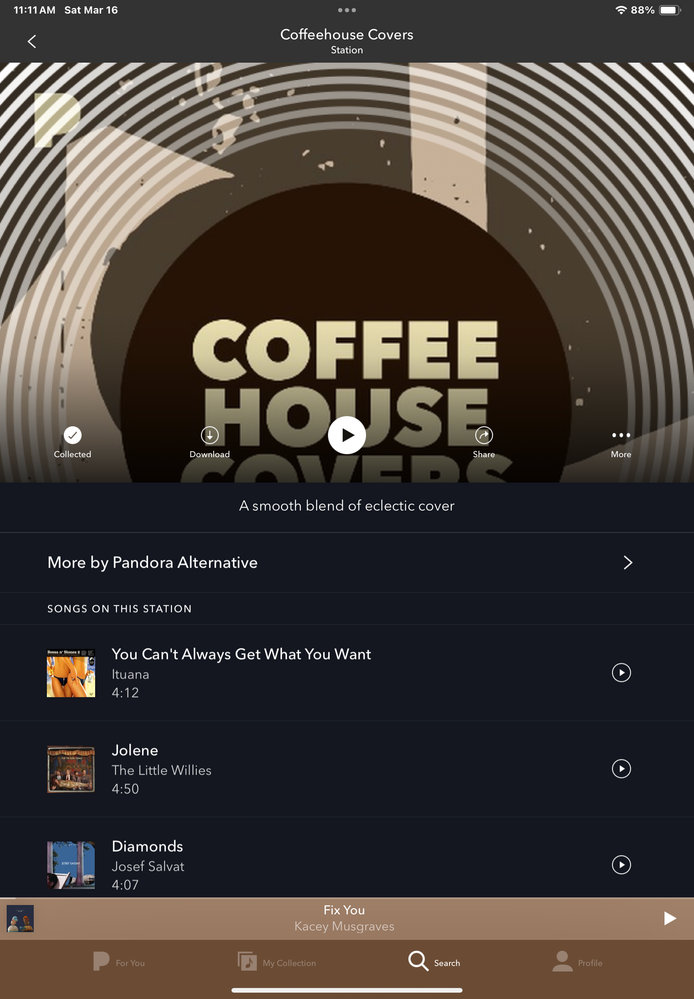The image size is (694, 999).
Task: Tap the Collected checkmark button
Action: (x=72, y=436)
